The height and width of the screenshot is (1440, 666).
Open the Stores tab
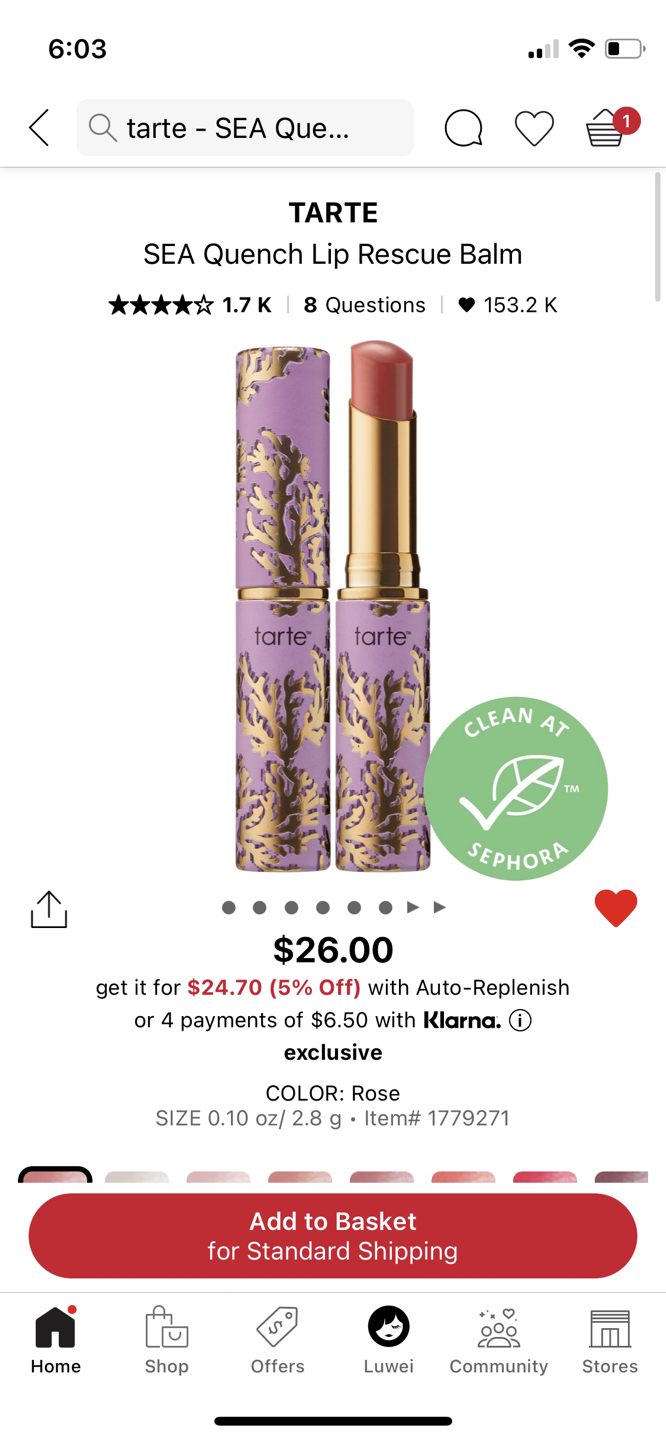pyautogui.click(x=610, y=1341)
